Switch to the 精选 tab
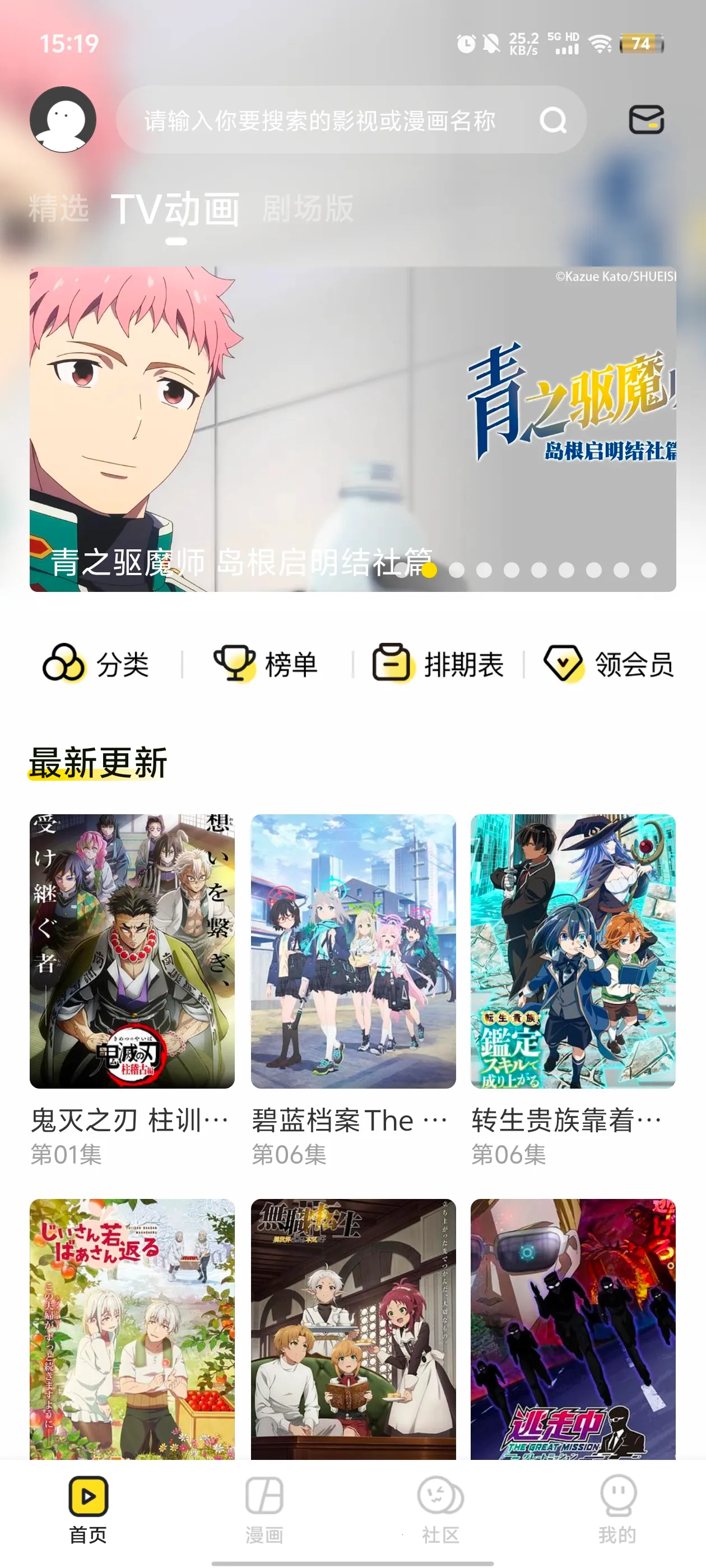The image size is (706, 1568). point(58,209)
